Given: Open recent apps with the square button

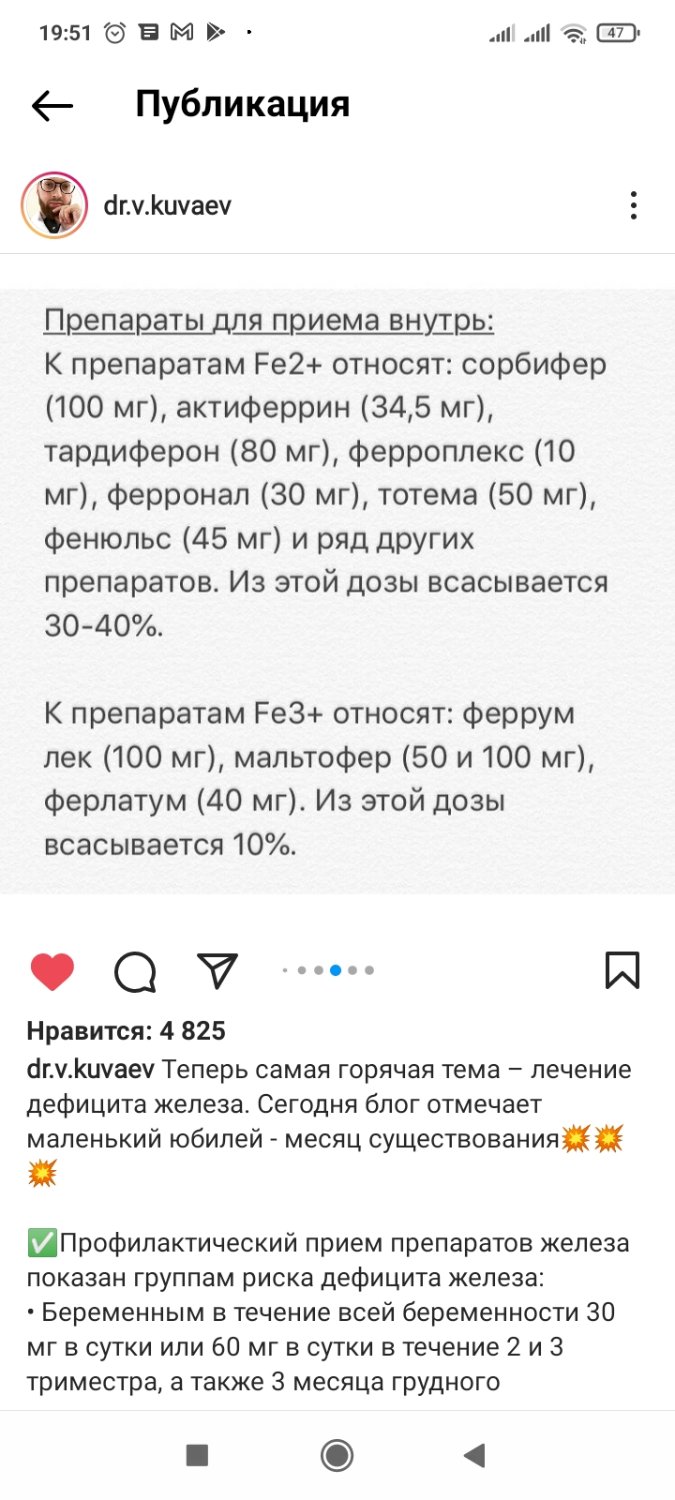Looking at the screenshot, I should click(x=197, y=1455).
